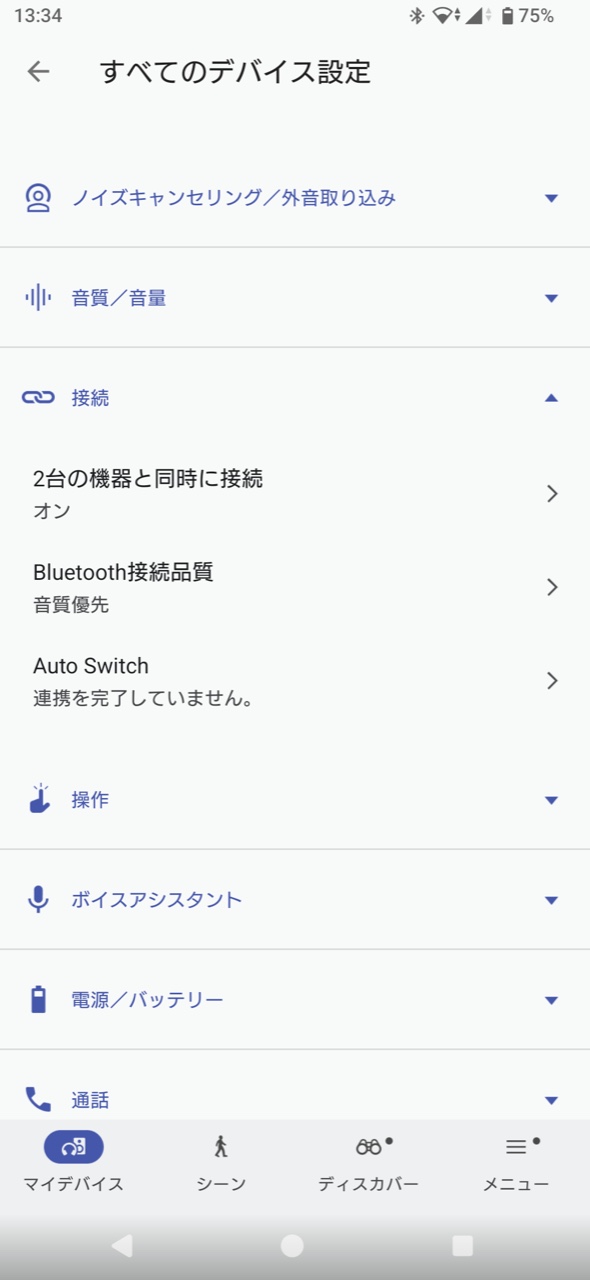
Task: Open the メニュー tab
Action: pyautogui.click(x=516, y=1162)
